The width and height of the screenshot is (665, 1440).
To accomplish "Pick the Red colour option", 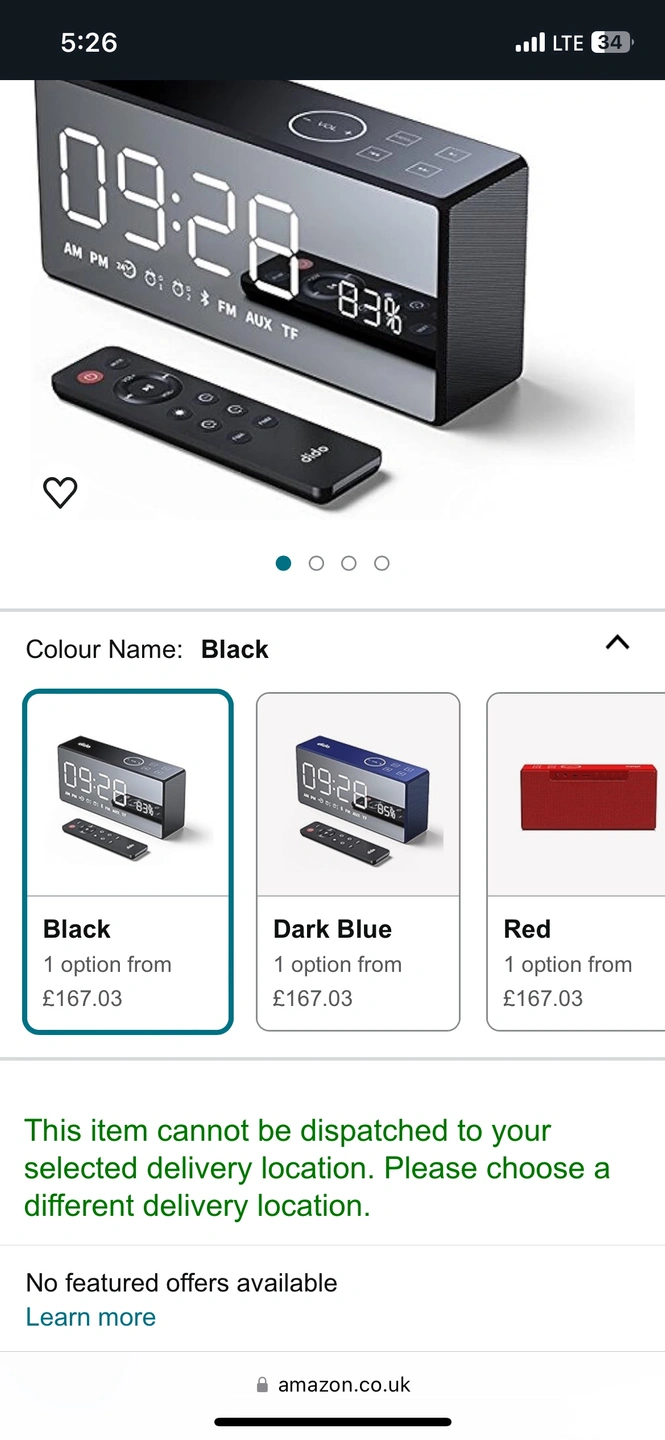I will point(576,861).
